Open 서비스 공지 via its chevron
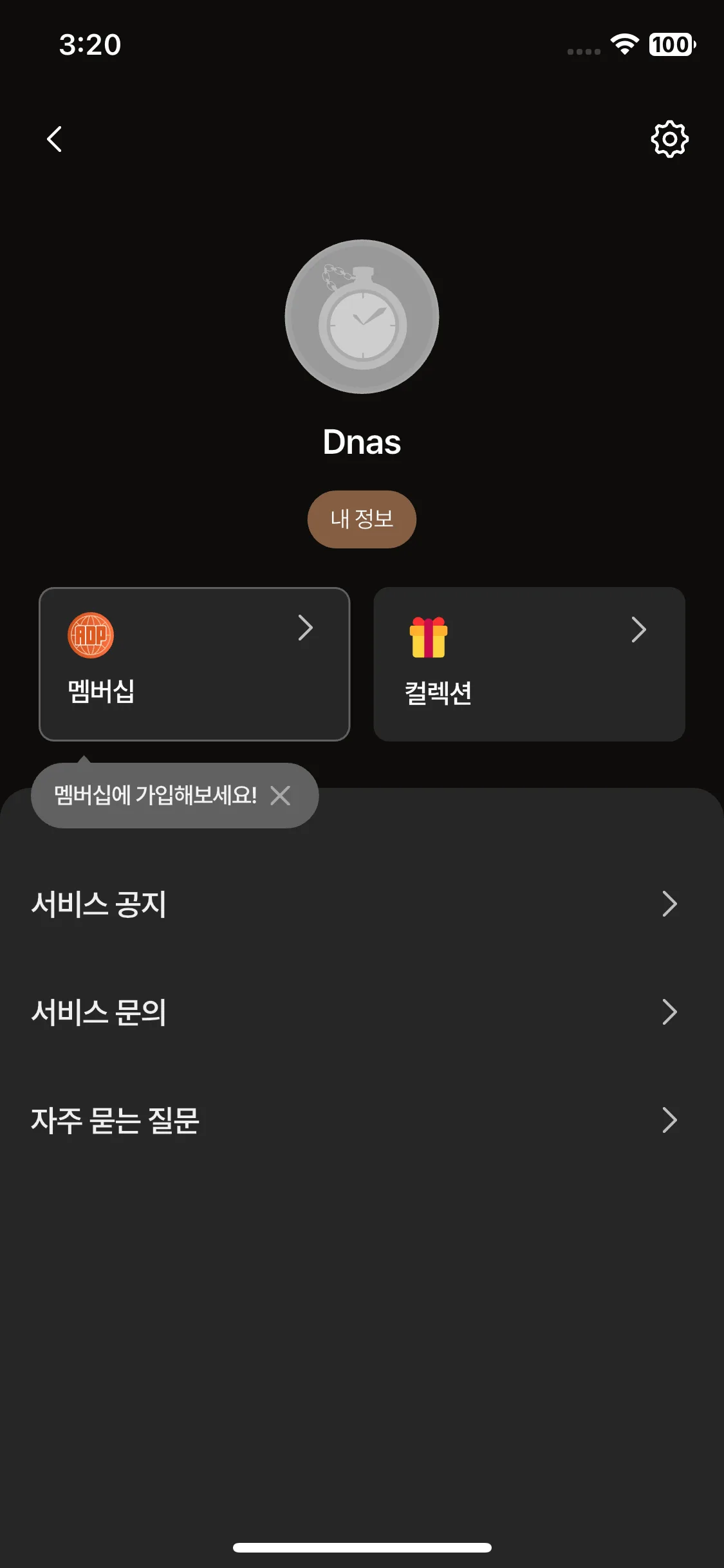Image resolution: width=724 pixels, height=1568 pixels. (x=669, y=904)
